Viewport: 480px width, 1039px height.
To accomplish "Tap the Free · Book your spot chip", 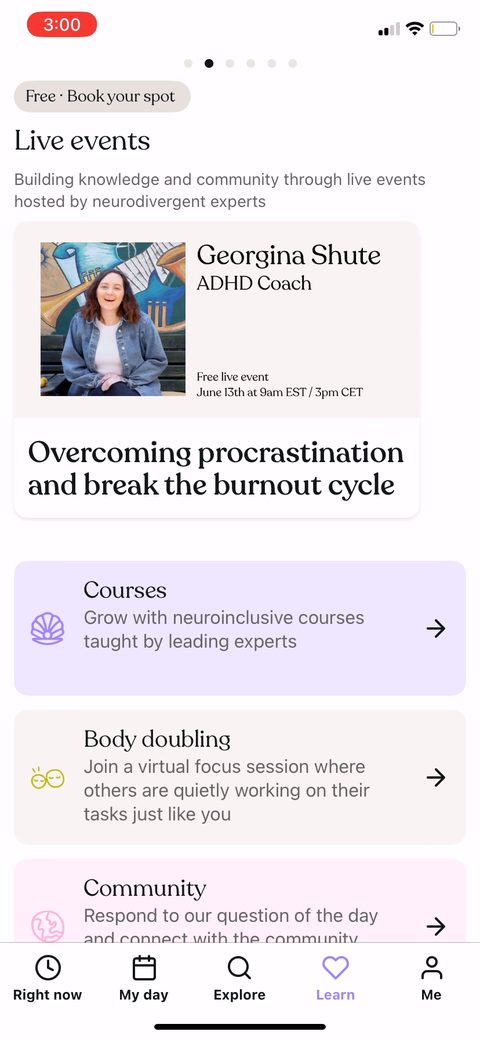I will [x=102, y=97].
